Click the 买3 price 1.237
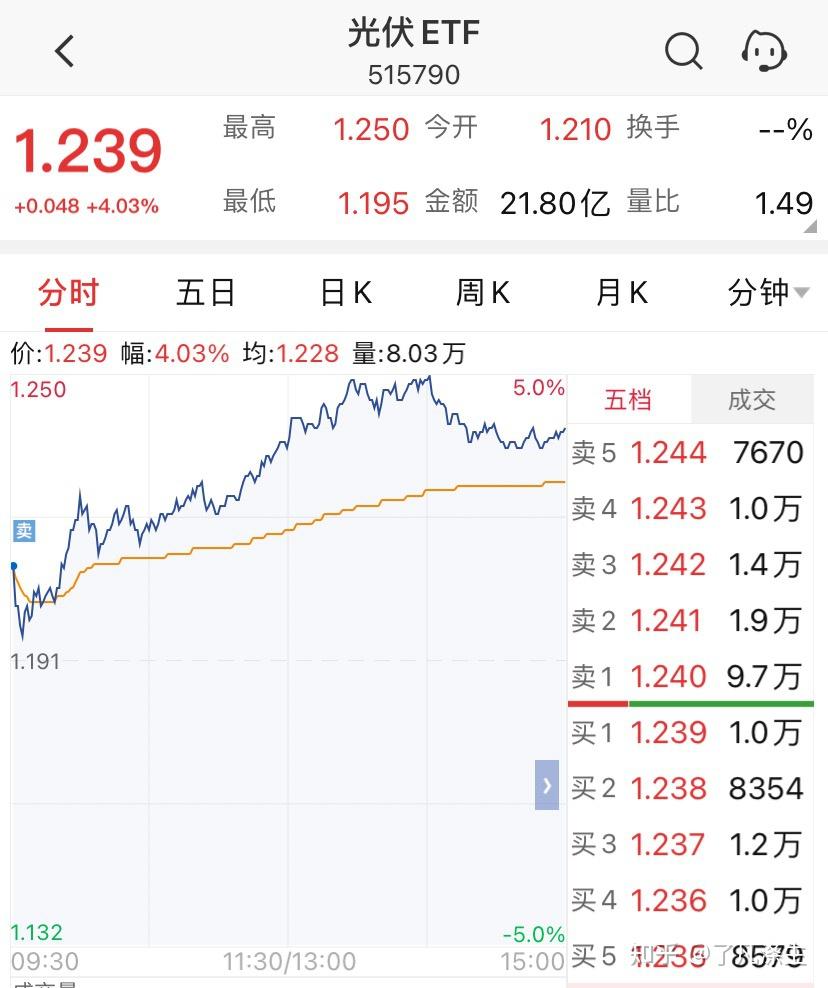Screen dimensions: 828x988 [668, 845]
